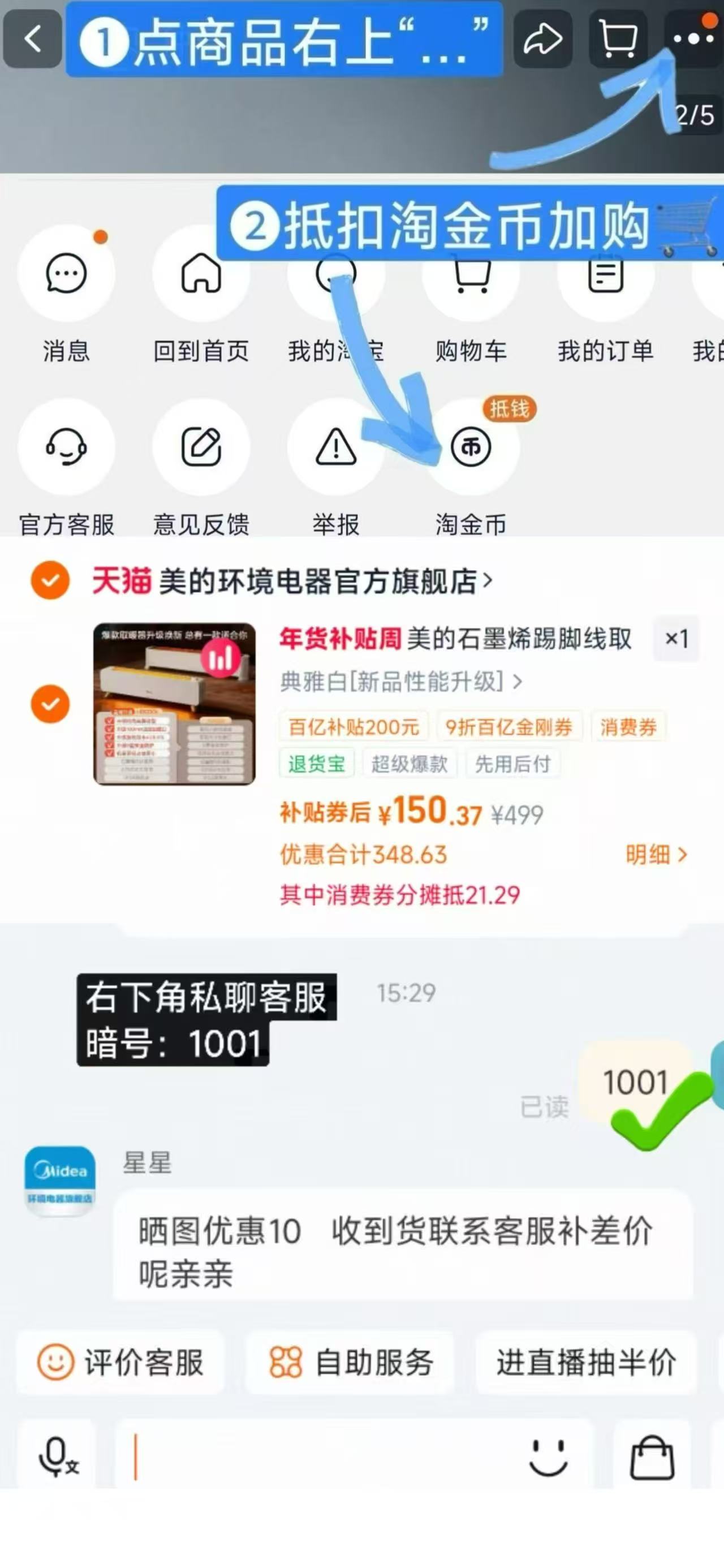
Task: Tap the 淘金币 coin icon
Action: [471, 447]
